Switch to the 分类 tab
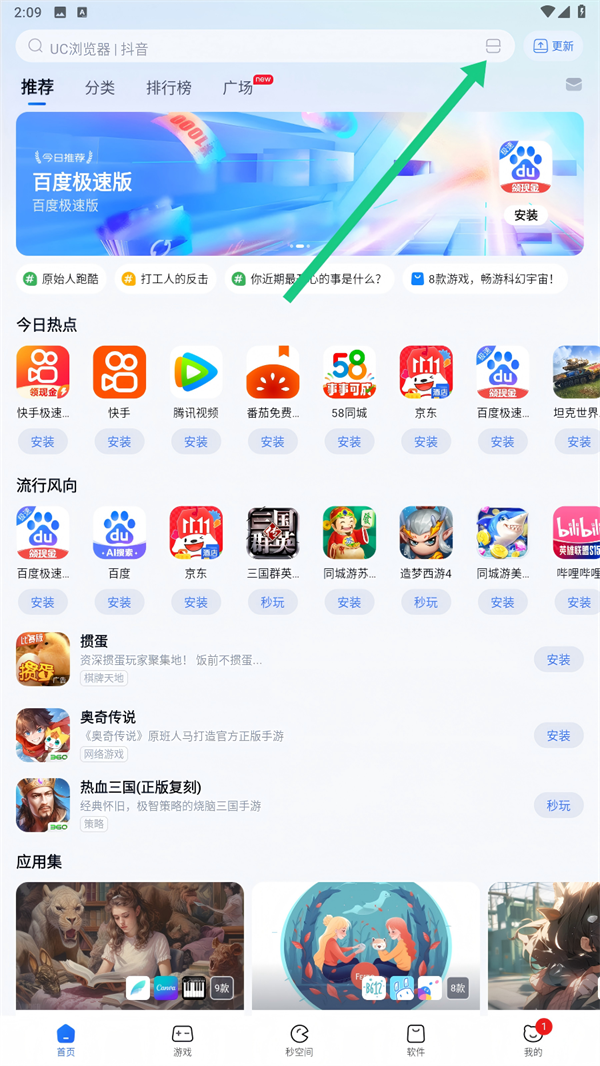 pyautogui.click(x=100, y=88)
